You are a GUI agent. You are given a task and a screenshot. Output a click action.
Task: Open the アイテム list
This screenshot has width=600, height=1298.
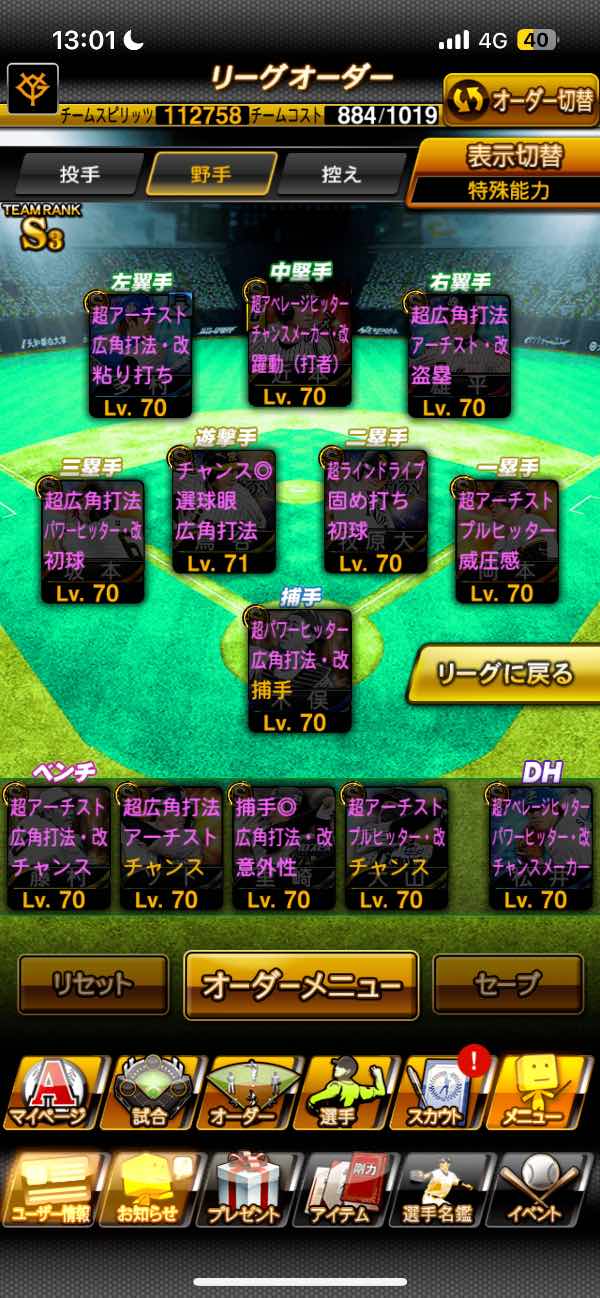coord(346,1190)
